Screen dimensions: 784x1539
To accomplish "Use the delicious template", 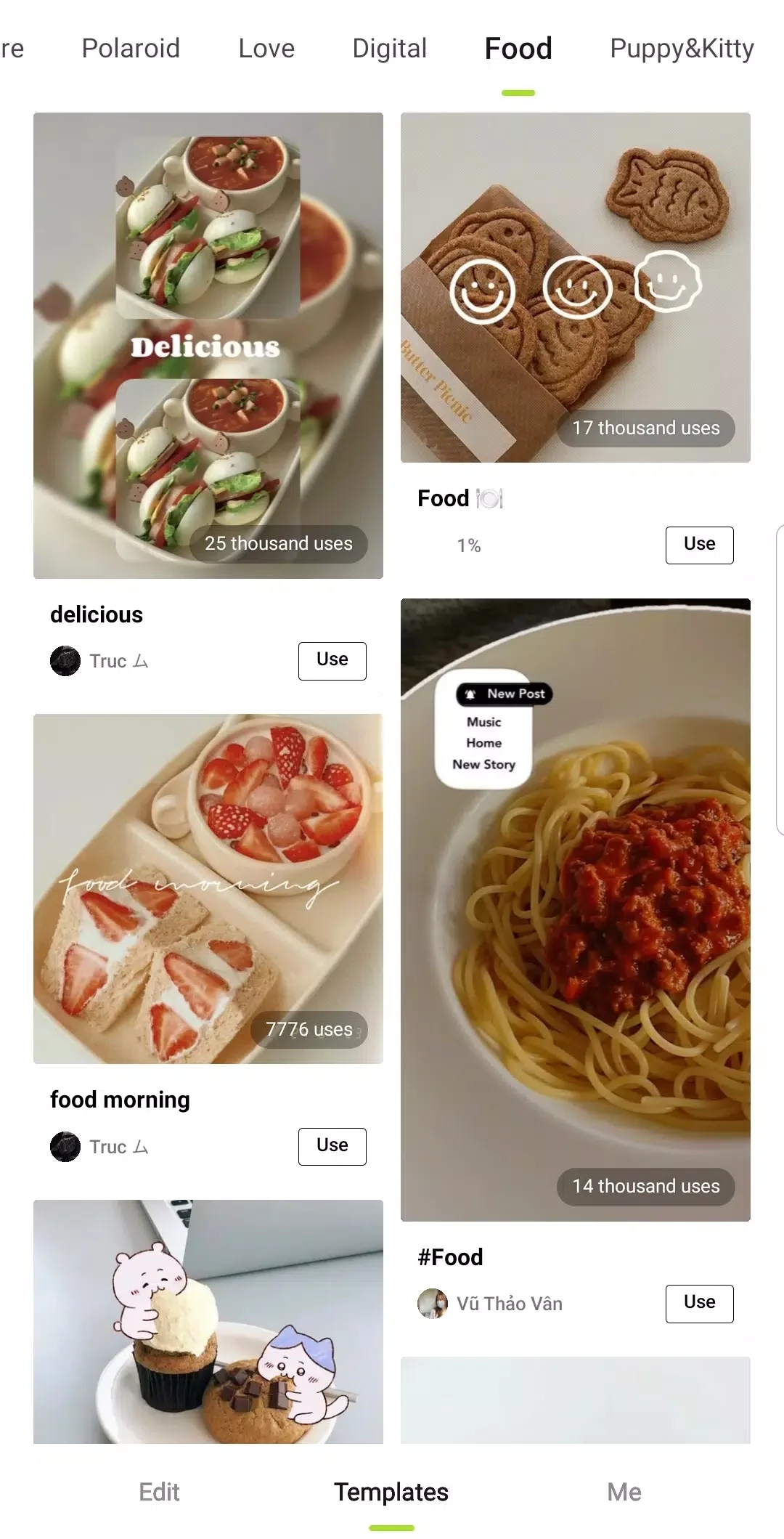I will click(x=332, y=660).
